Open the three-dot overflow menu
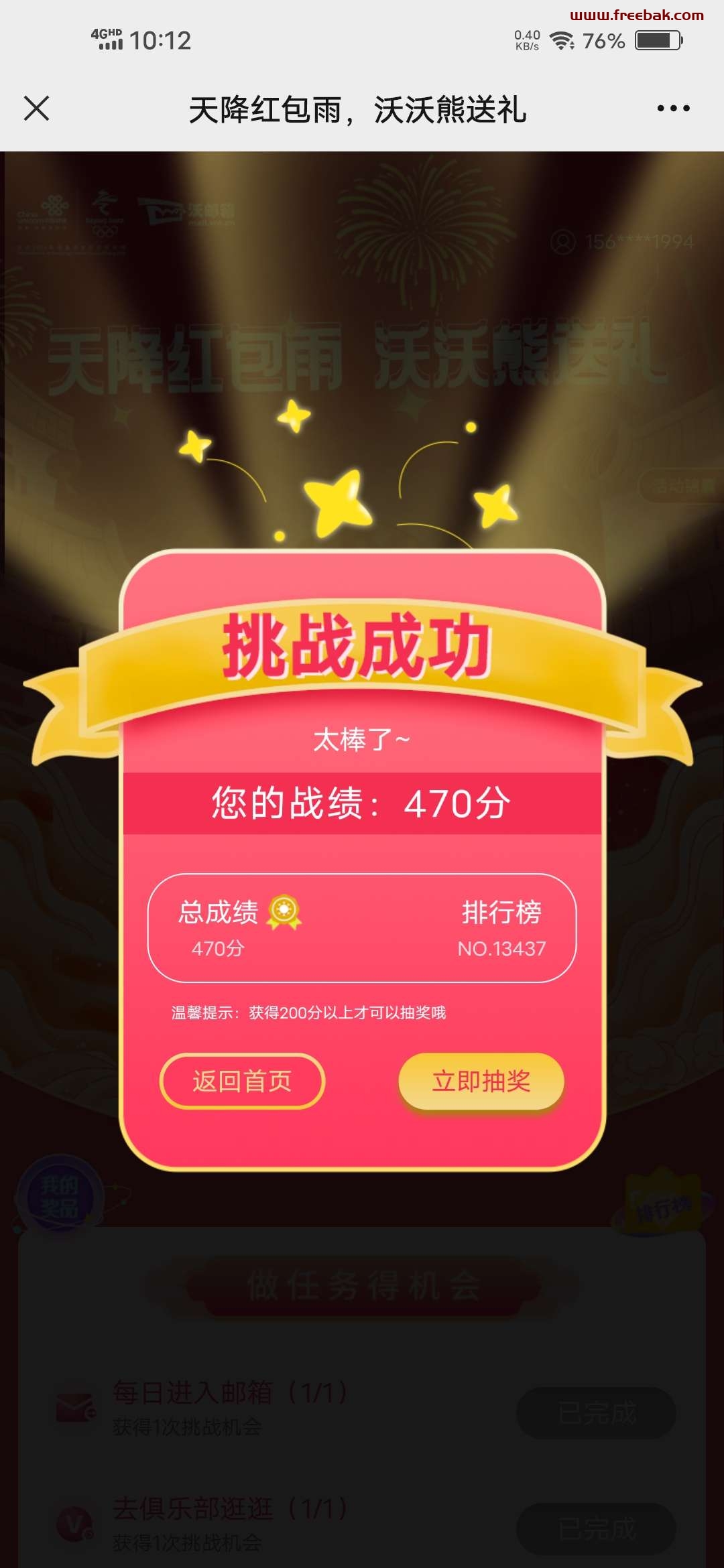This screenshot has width=724, height=1568. coord(673,109)
